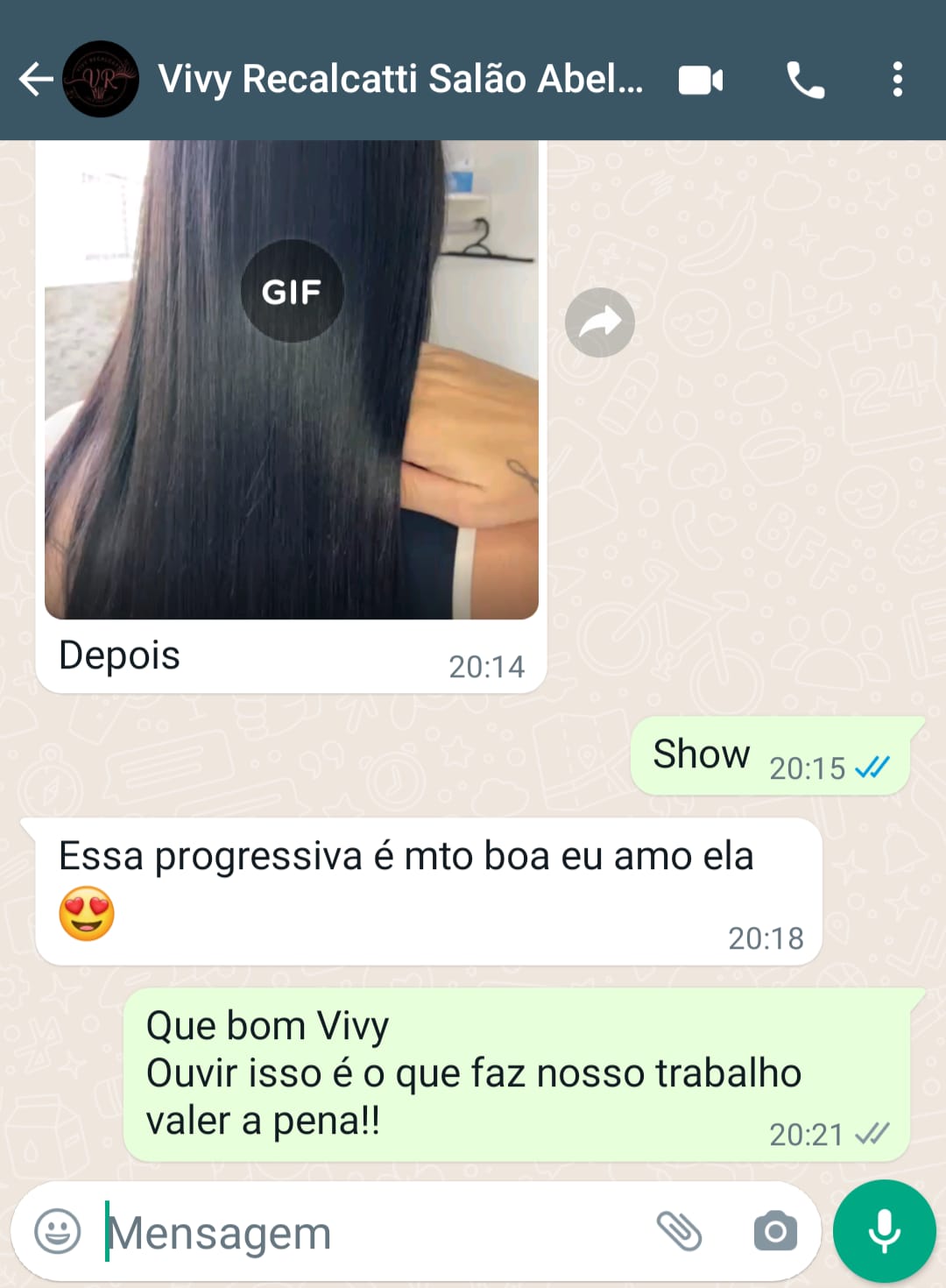Start a video call with Vivy
The width and height of the screenshot is (946, 1288).
701,81
